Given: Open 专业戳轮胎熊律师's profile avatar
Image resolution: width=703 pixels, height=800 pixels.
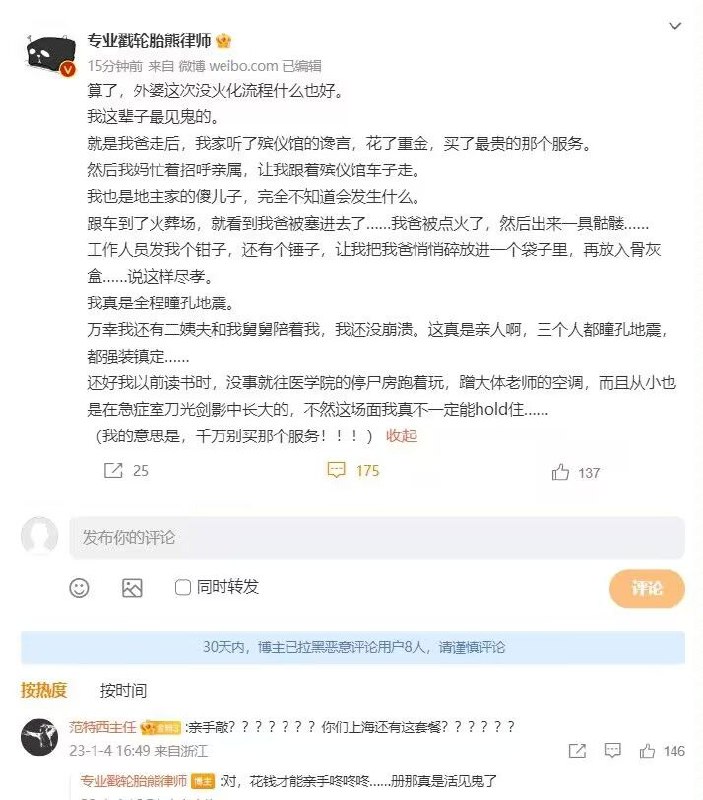Looking at the screenshot, I should [47, 53].
